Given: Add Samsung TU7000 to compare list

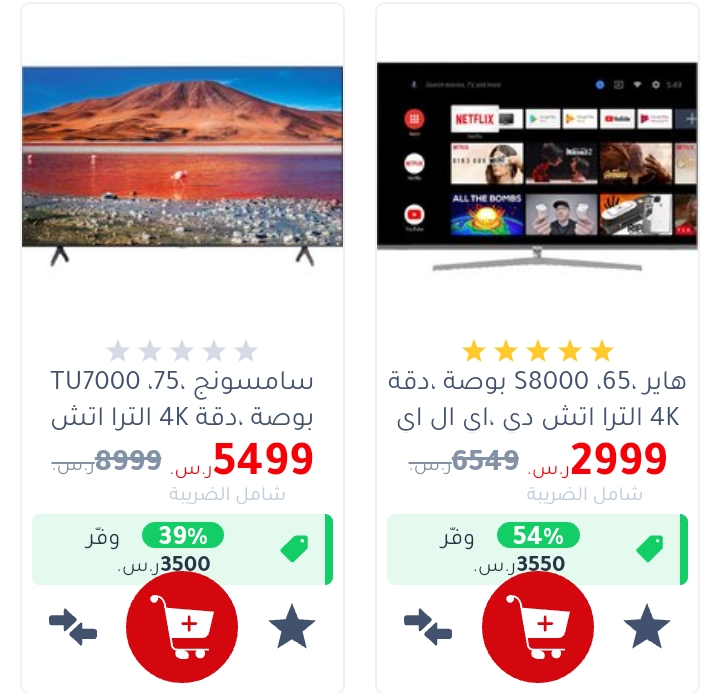Looking at the screenshot, I should [73, 627].
